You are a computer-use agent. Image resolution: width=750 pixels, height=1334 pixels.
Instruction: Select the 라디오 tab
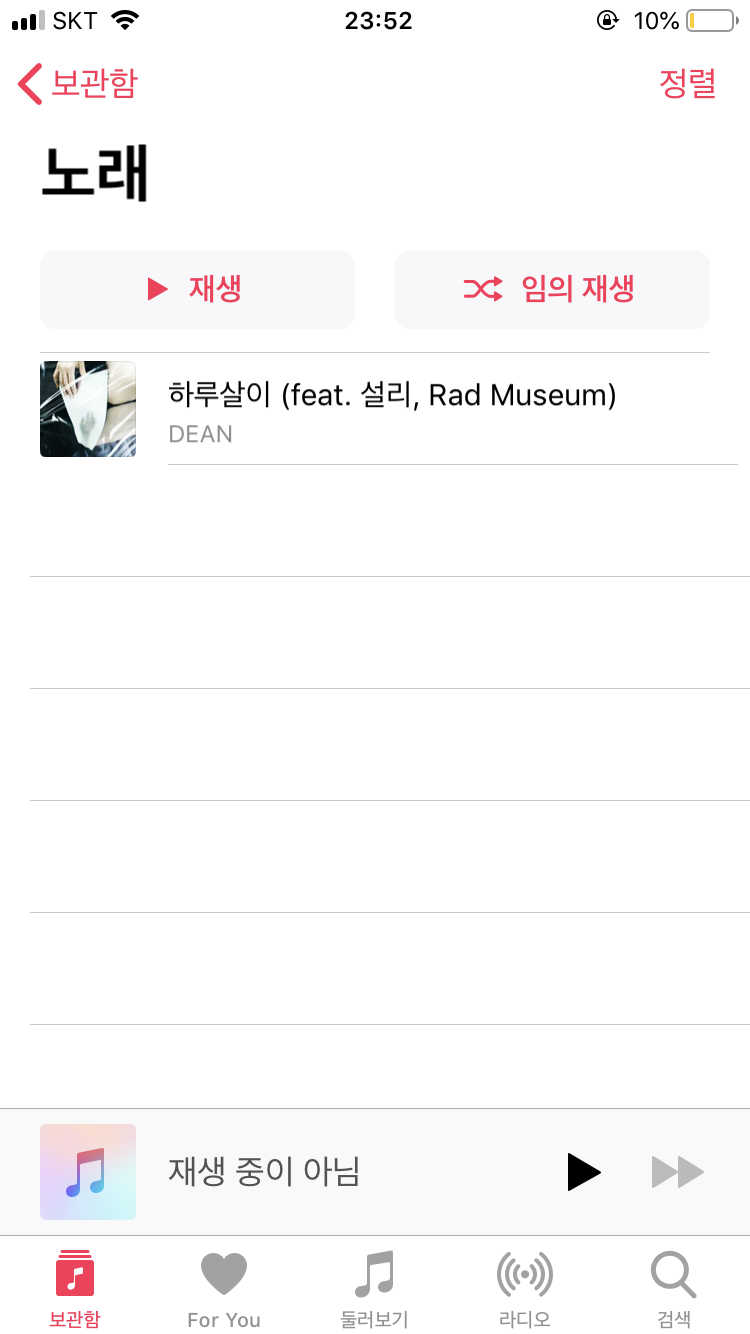[x=524, y=1288]
